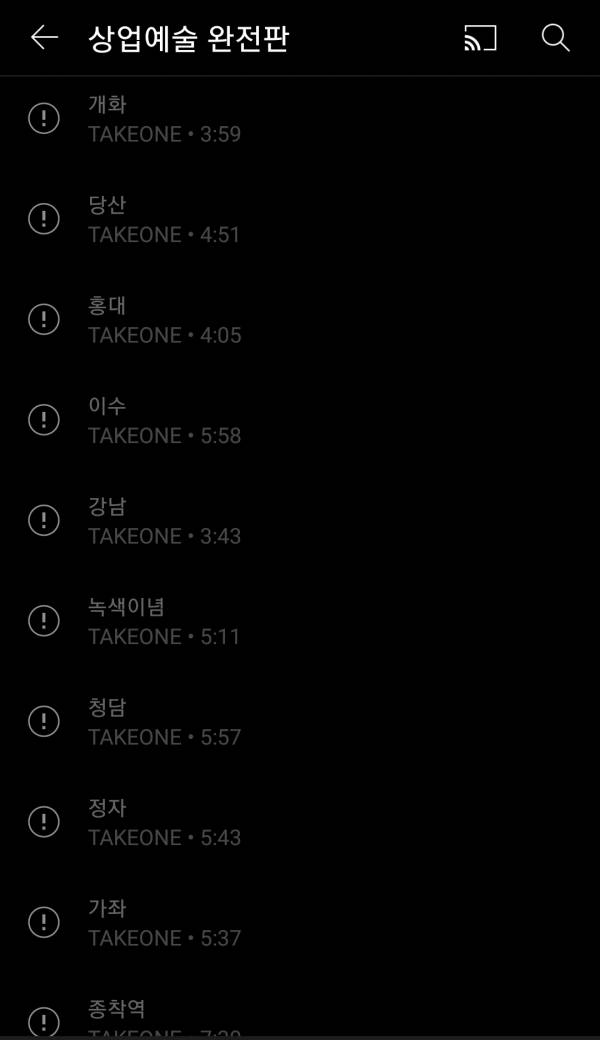
Task: Select the track 녹색이념
Action: [x=165, y=621]
